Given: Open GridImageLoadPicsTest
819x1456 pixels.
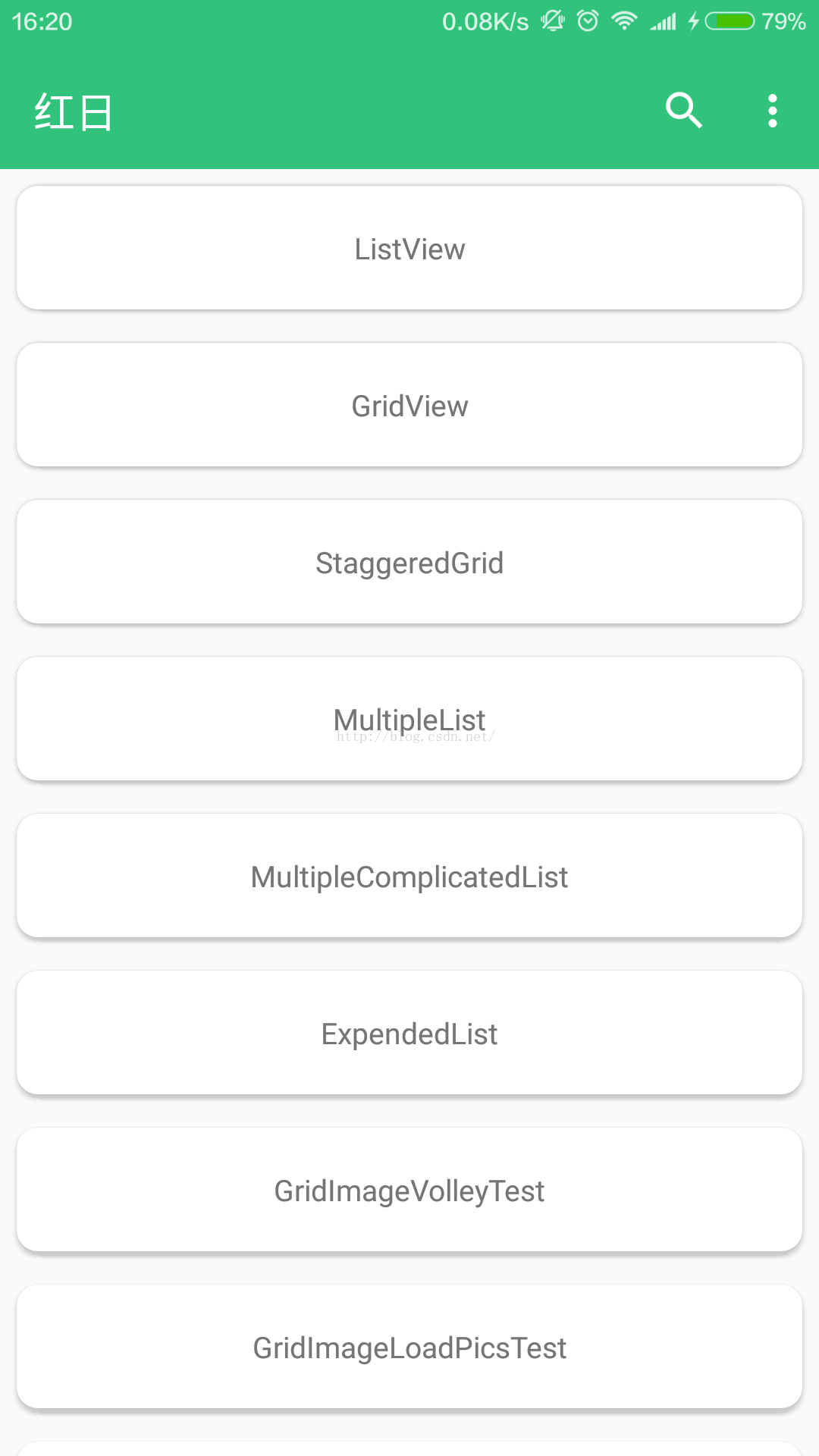Looking at the screenshot, I should pos(409,1347).
